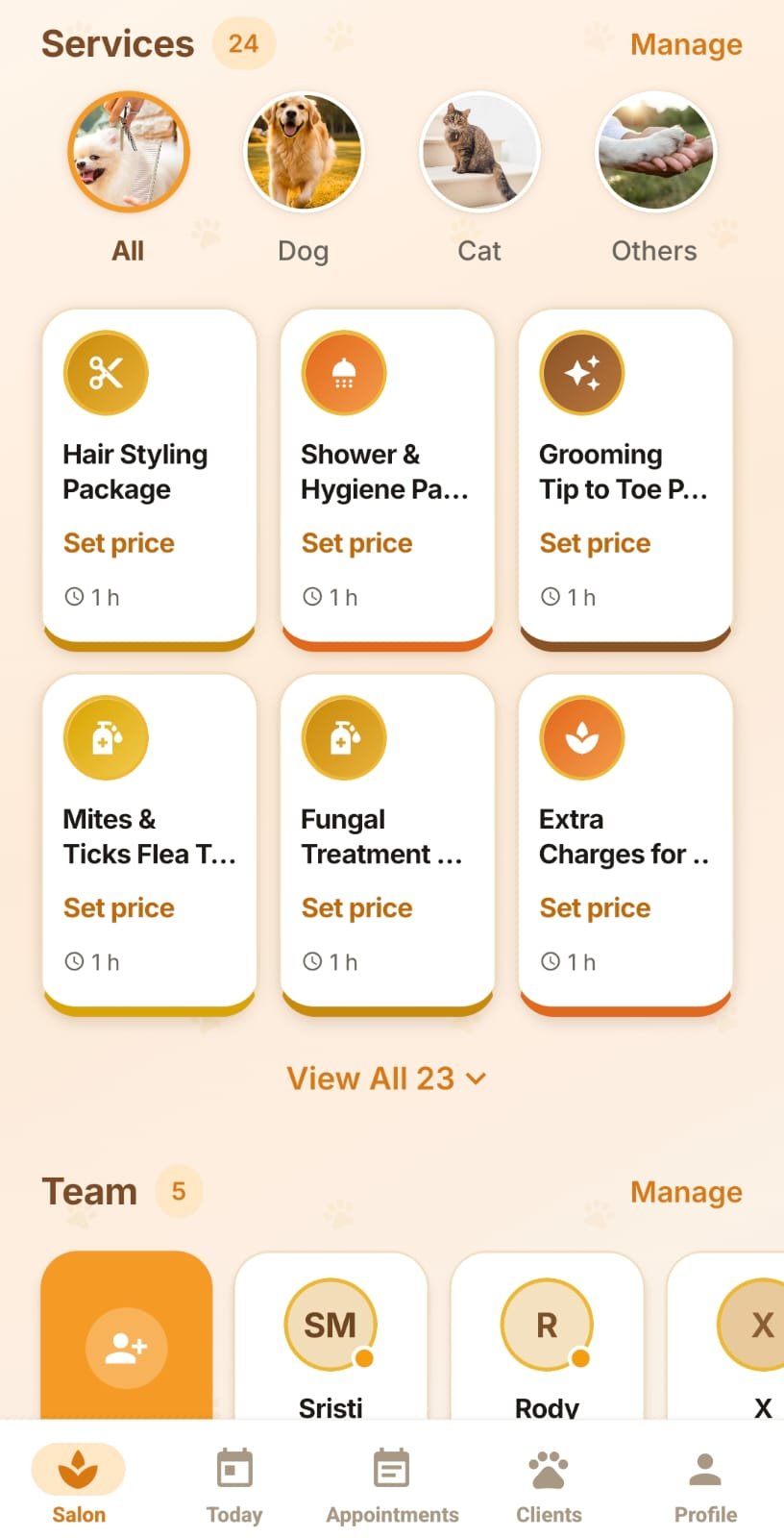
Task: Open the Fungal Treatment service card
Action: point(388,845)
